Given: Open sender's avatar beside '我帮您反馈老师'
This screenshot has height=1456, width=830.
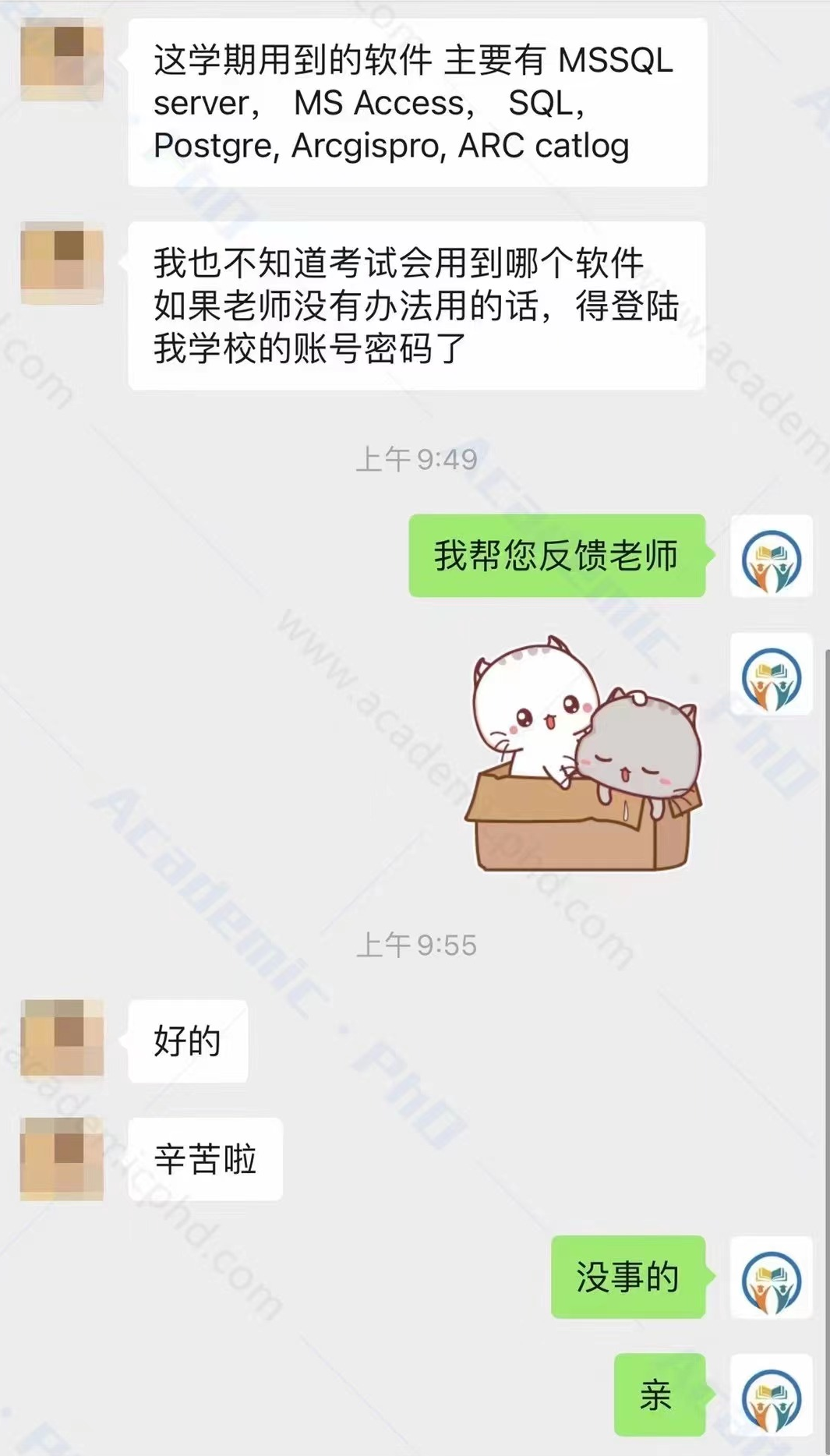Looking at the screenshot, I should [771, 557].
